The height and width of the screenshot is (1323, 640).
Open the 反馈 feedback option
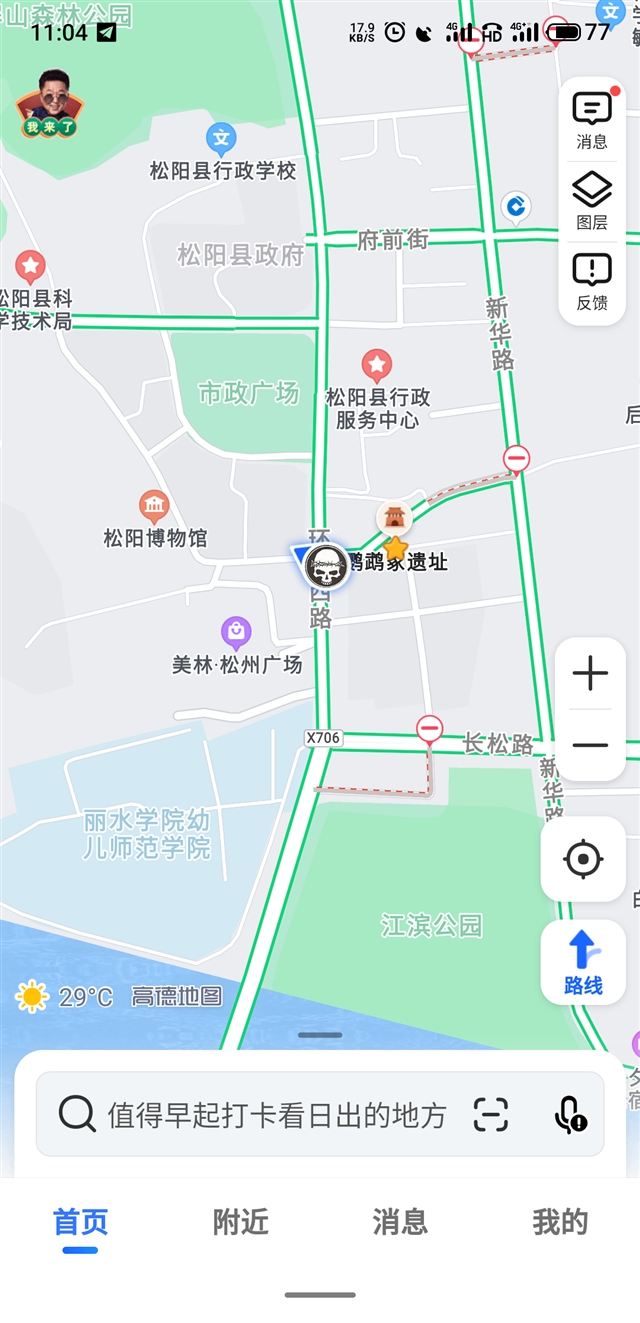tap(592, 281)
